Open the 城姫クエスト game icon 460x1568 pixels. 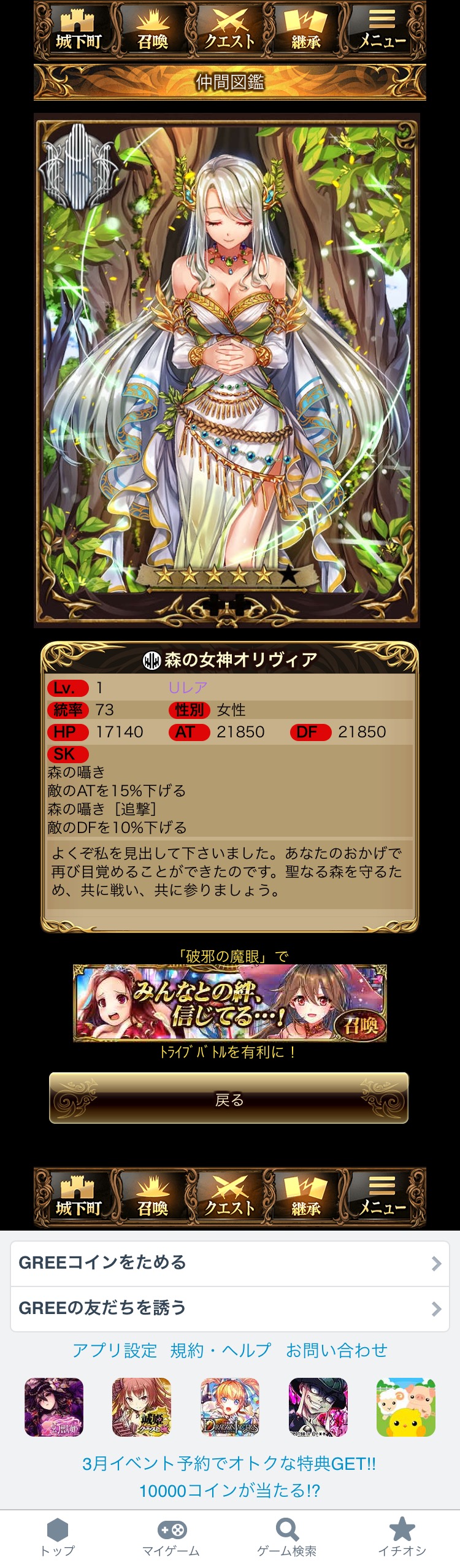pyautogui.click(x=142, y=1407)
